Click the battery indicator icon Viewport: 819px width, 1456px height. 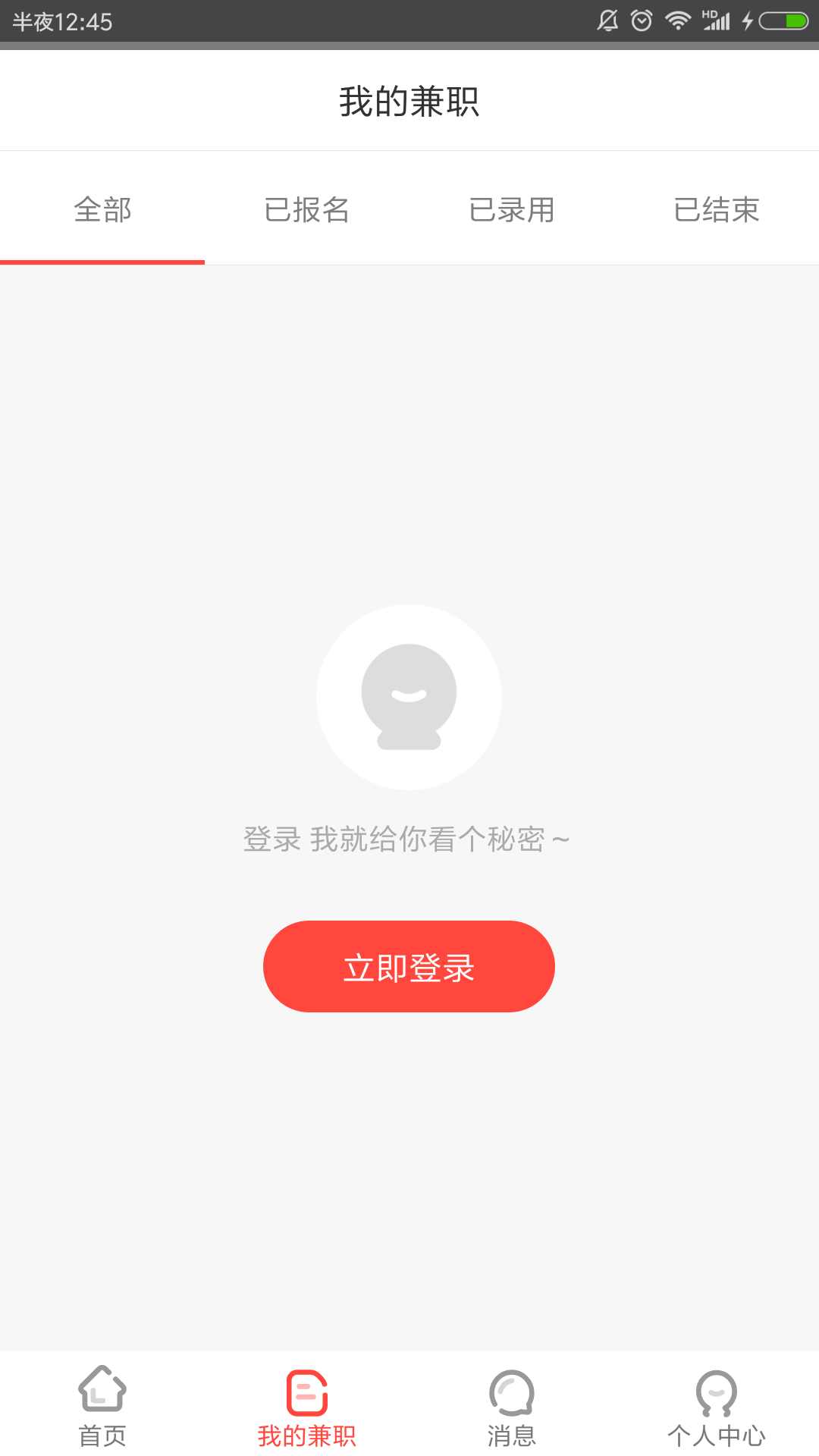coord(781,20)
